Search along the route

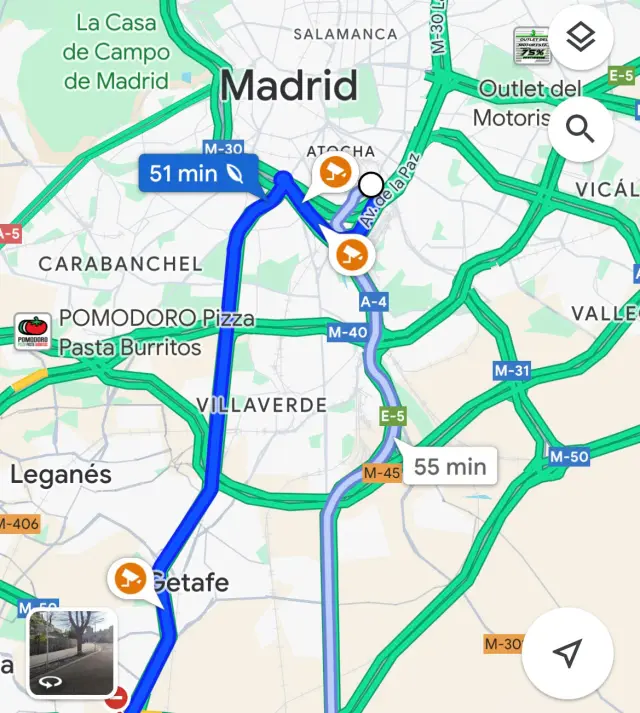[x=581, y=129]
